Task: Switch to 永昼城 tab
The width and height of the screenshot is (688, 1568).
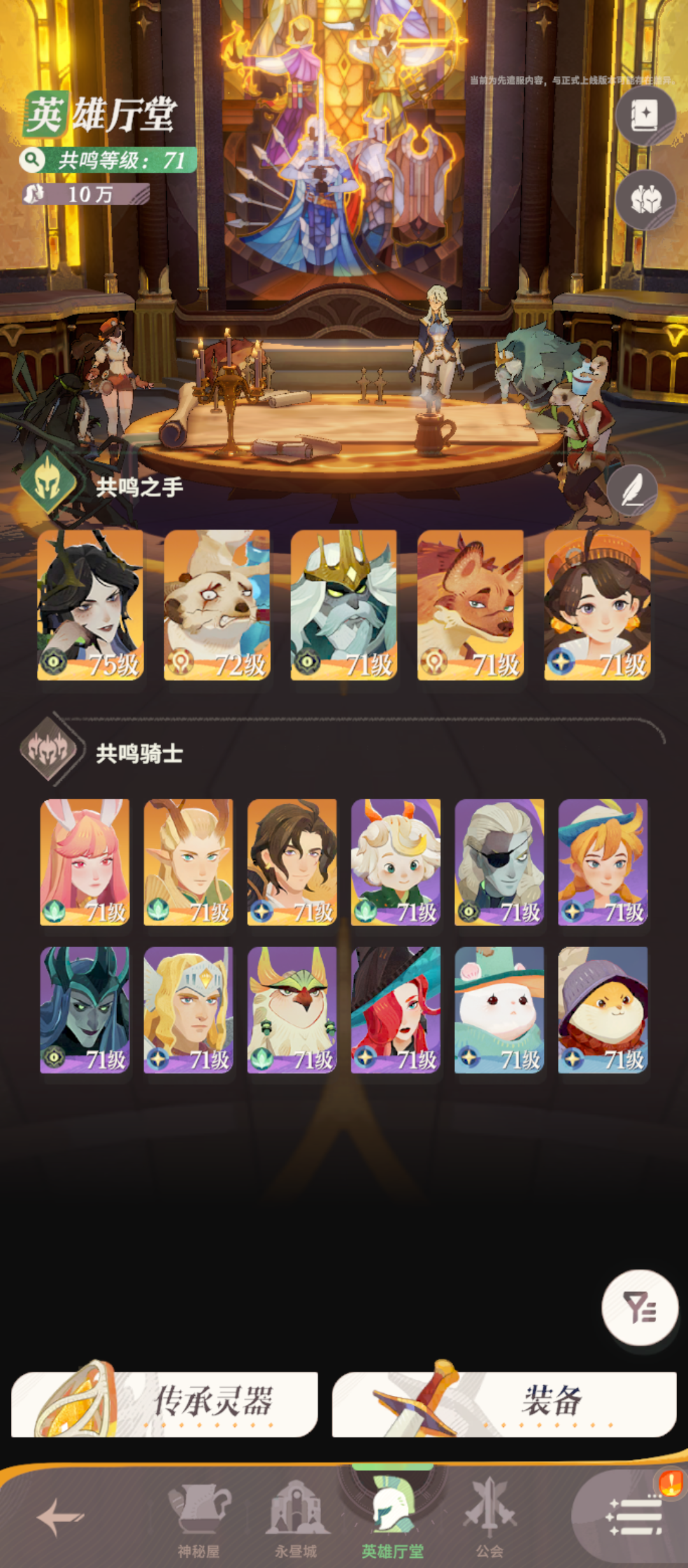Action: (x=296, y=1520)
